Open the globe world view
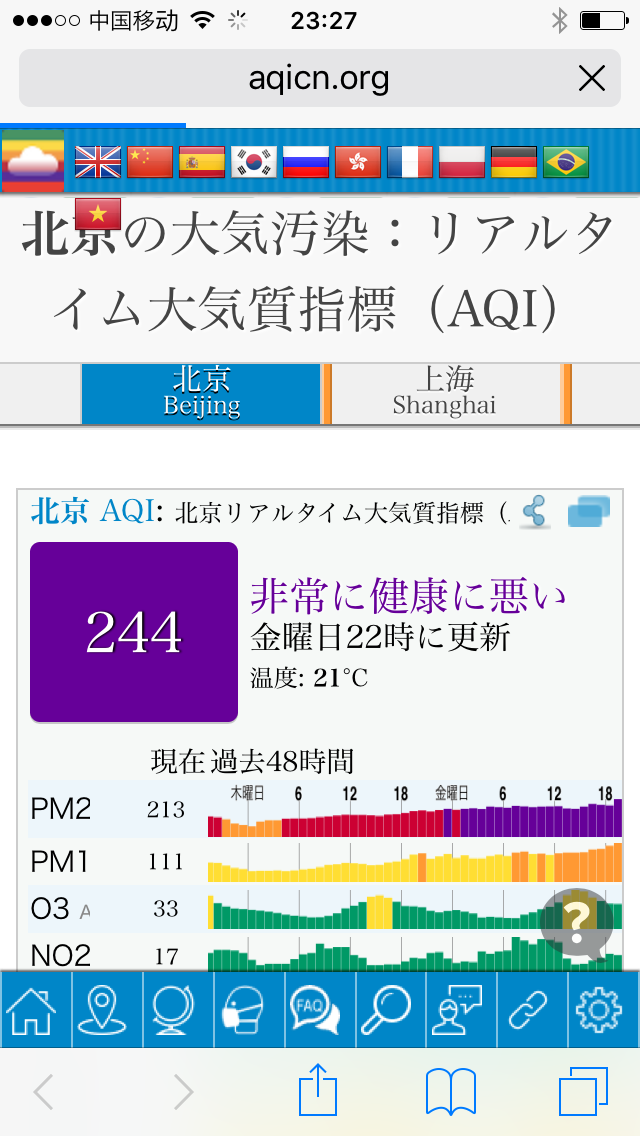 pyautogui.click(x=174, y=1010)
